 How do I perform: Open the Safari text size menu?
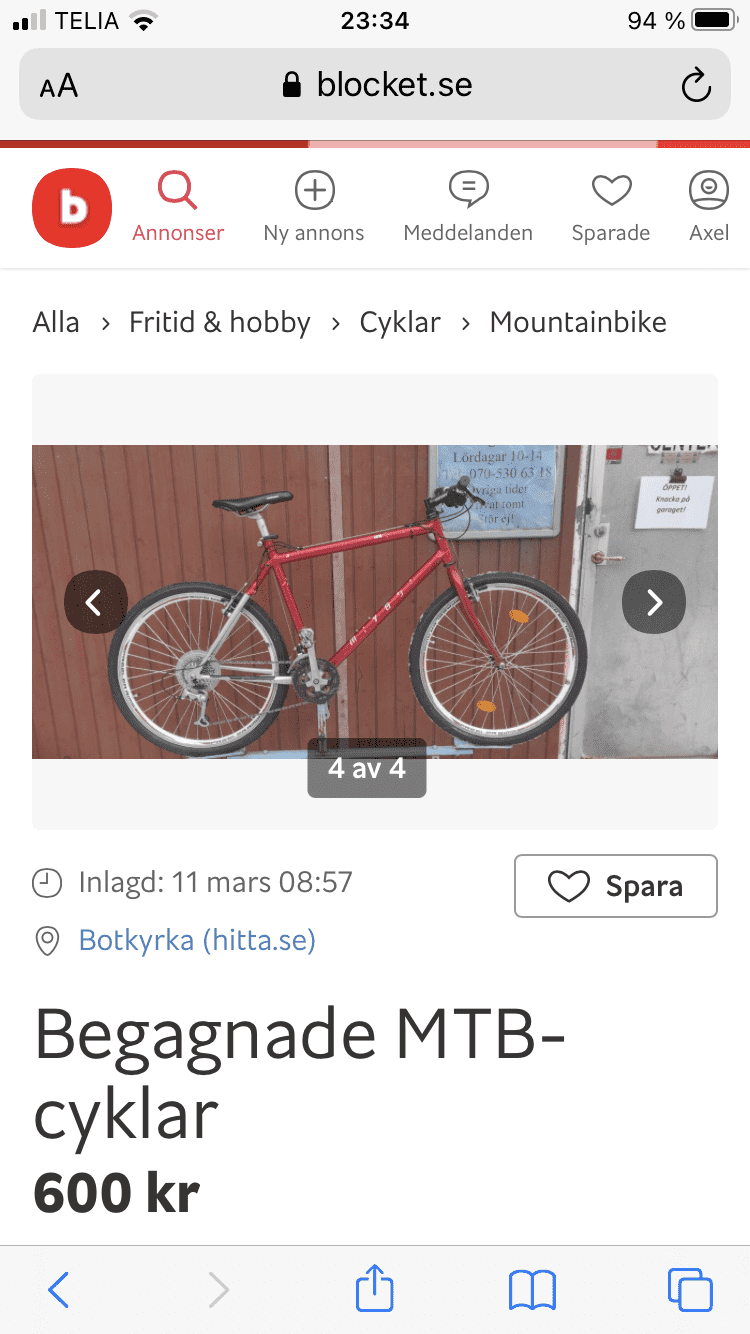pos(59,86)
